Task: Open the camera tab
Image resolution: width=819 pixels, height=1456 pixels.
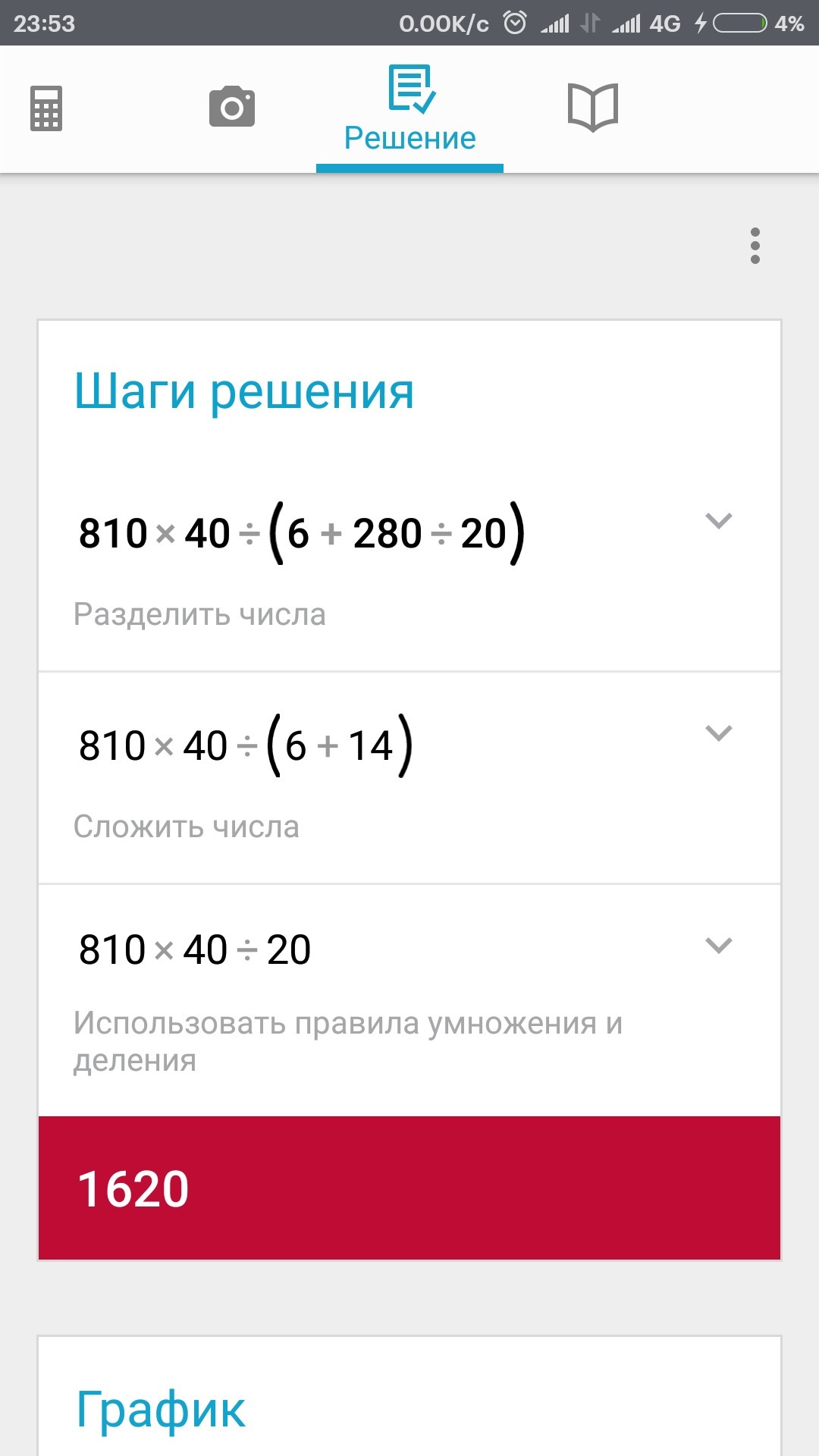Action: pos(232,107)
